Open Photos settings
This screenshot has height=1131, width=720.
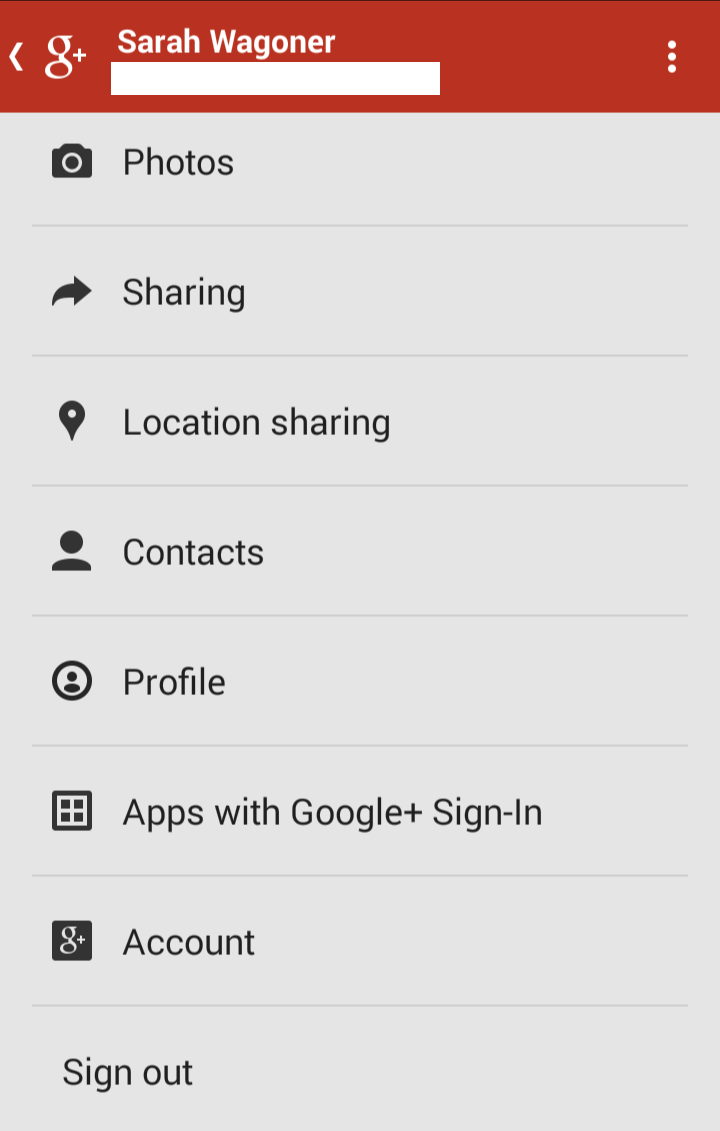[x=178, y=162]
